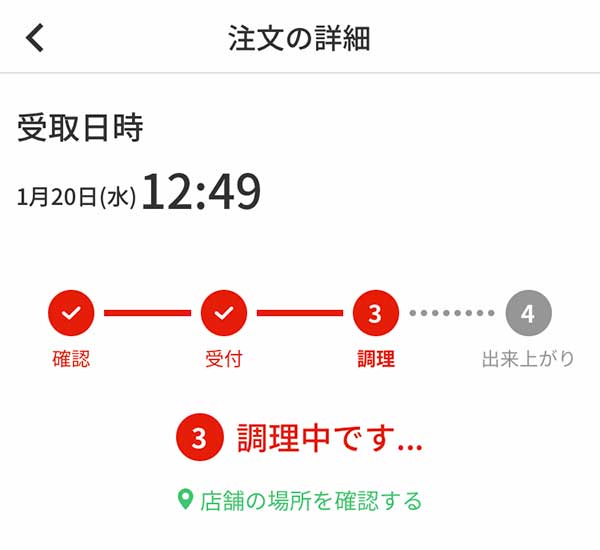Open the 店舗の場所を確認する link
600x550 pixels.
(x=300, y=500)
